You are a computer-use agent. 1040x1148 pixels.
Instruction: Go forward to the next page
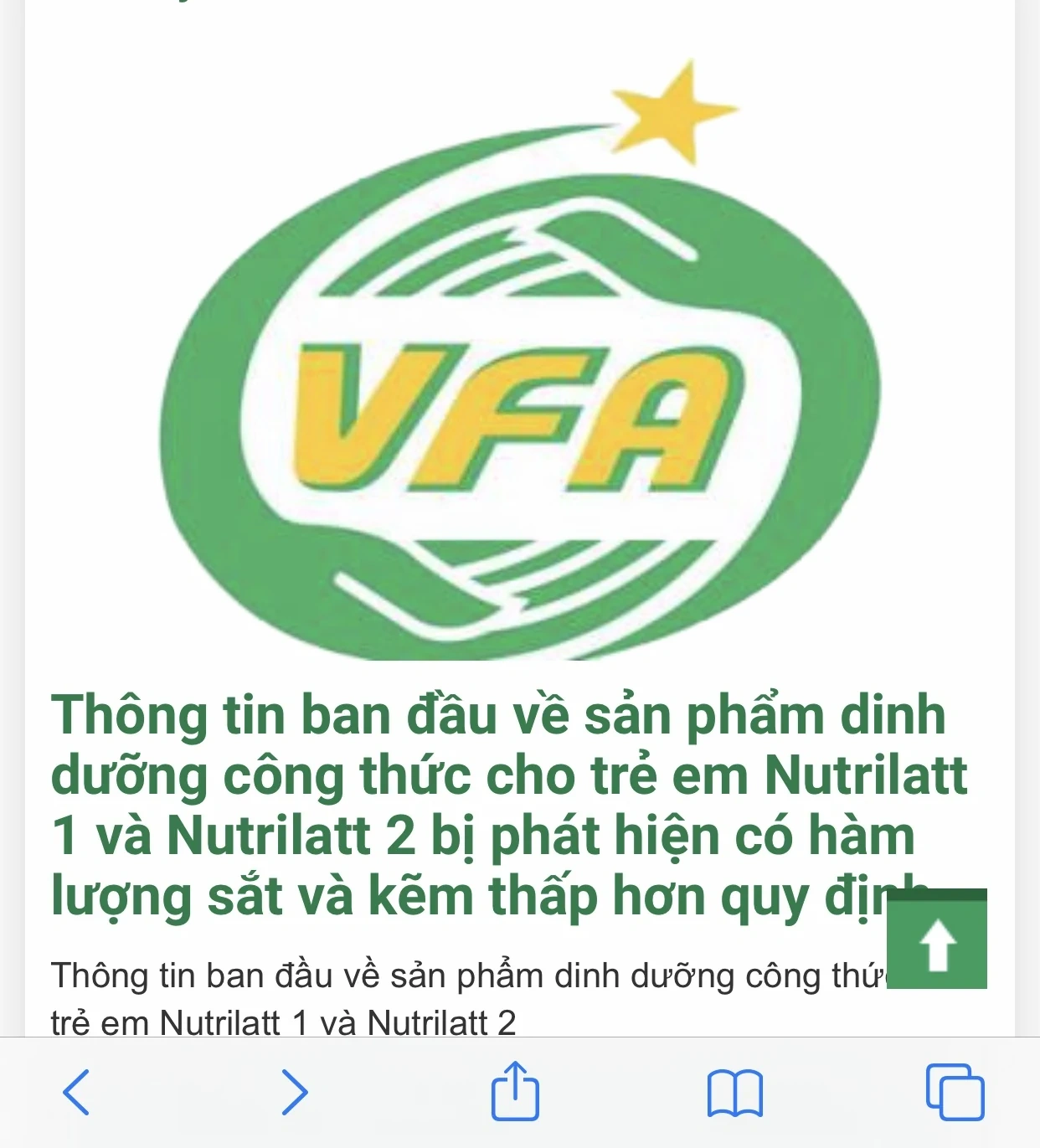pyautogui.click(x=294, y=1093)
